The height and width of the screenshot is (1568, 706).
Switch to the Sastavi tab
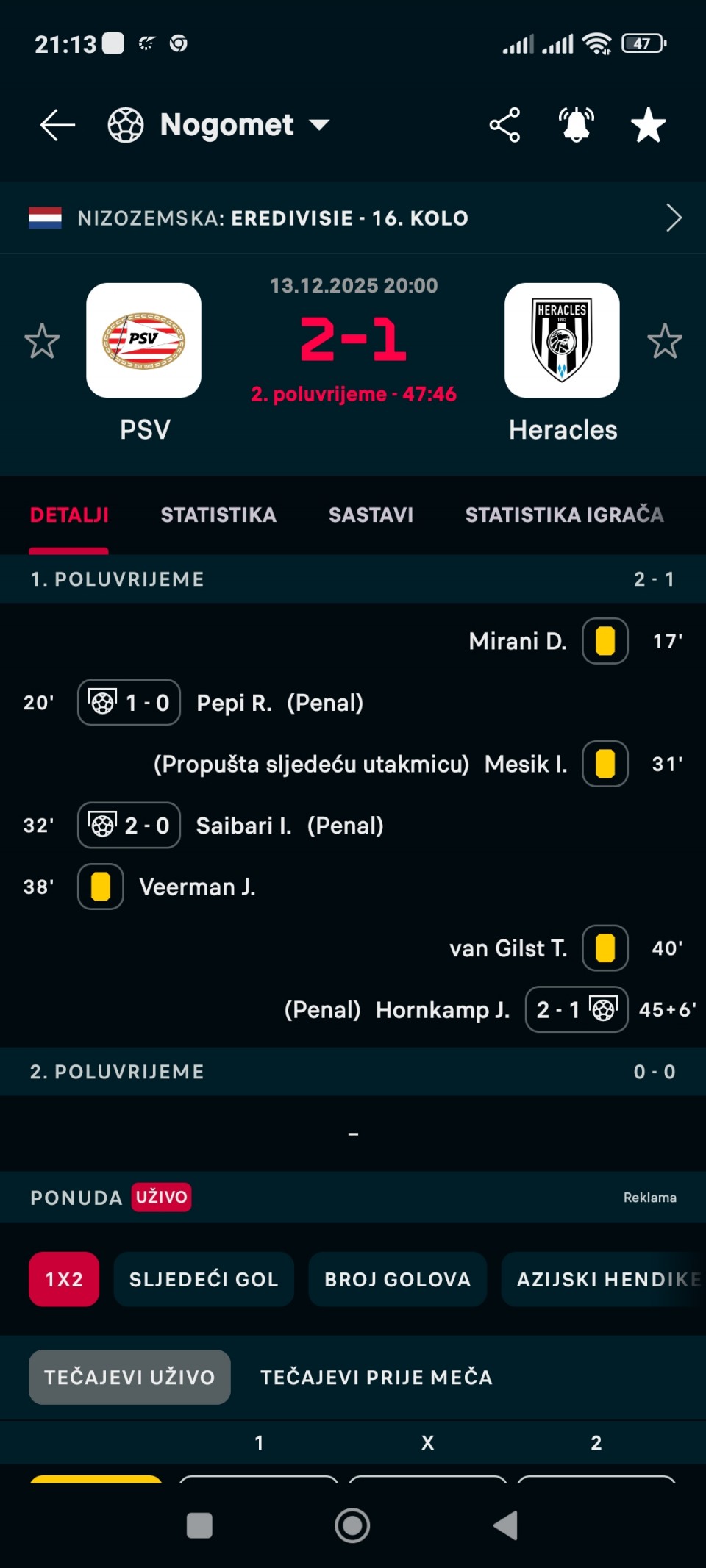(371, 515)
